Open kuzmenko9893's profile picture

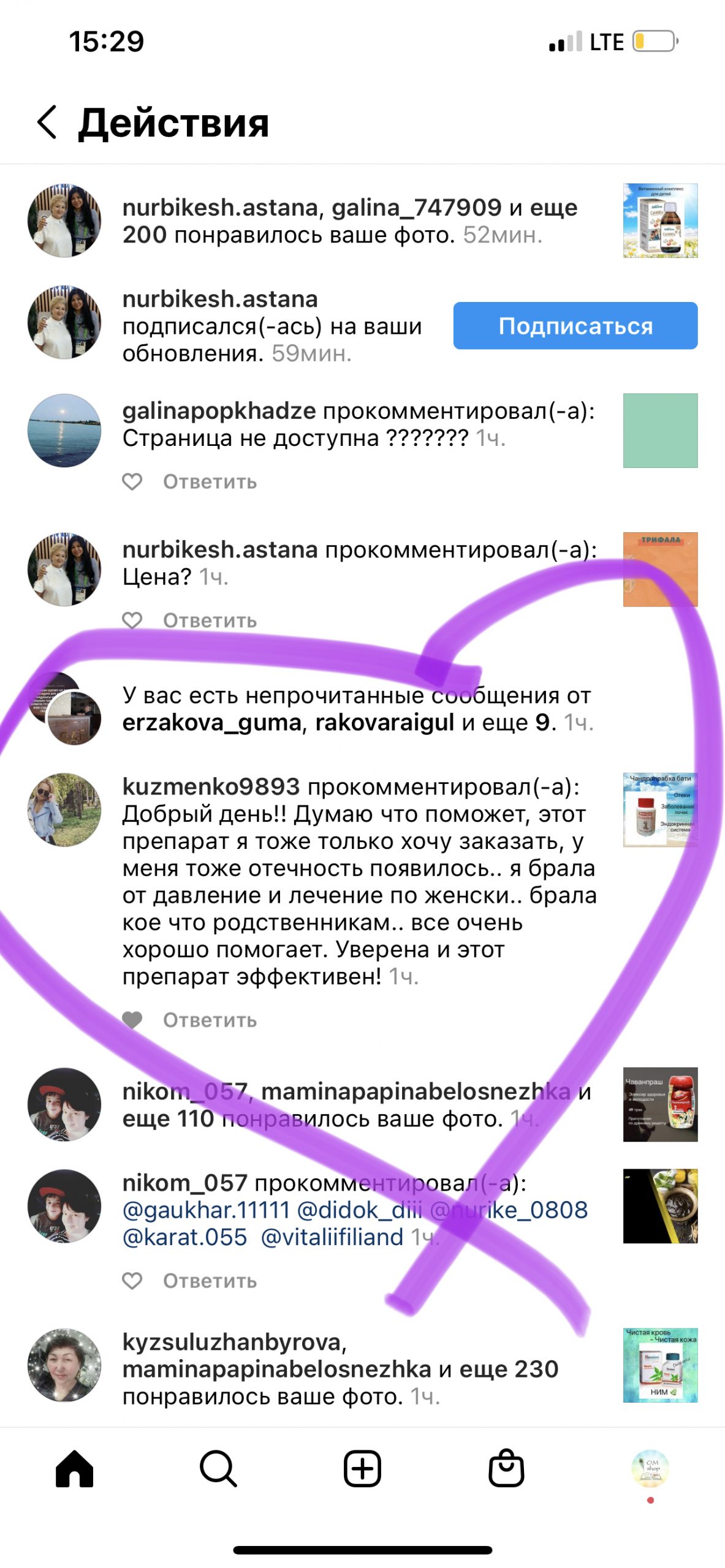[x=64, y=810]
